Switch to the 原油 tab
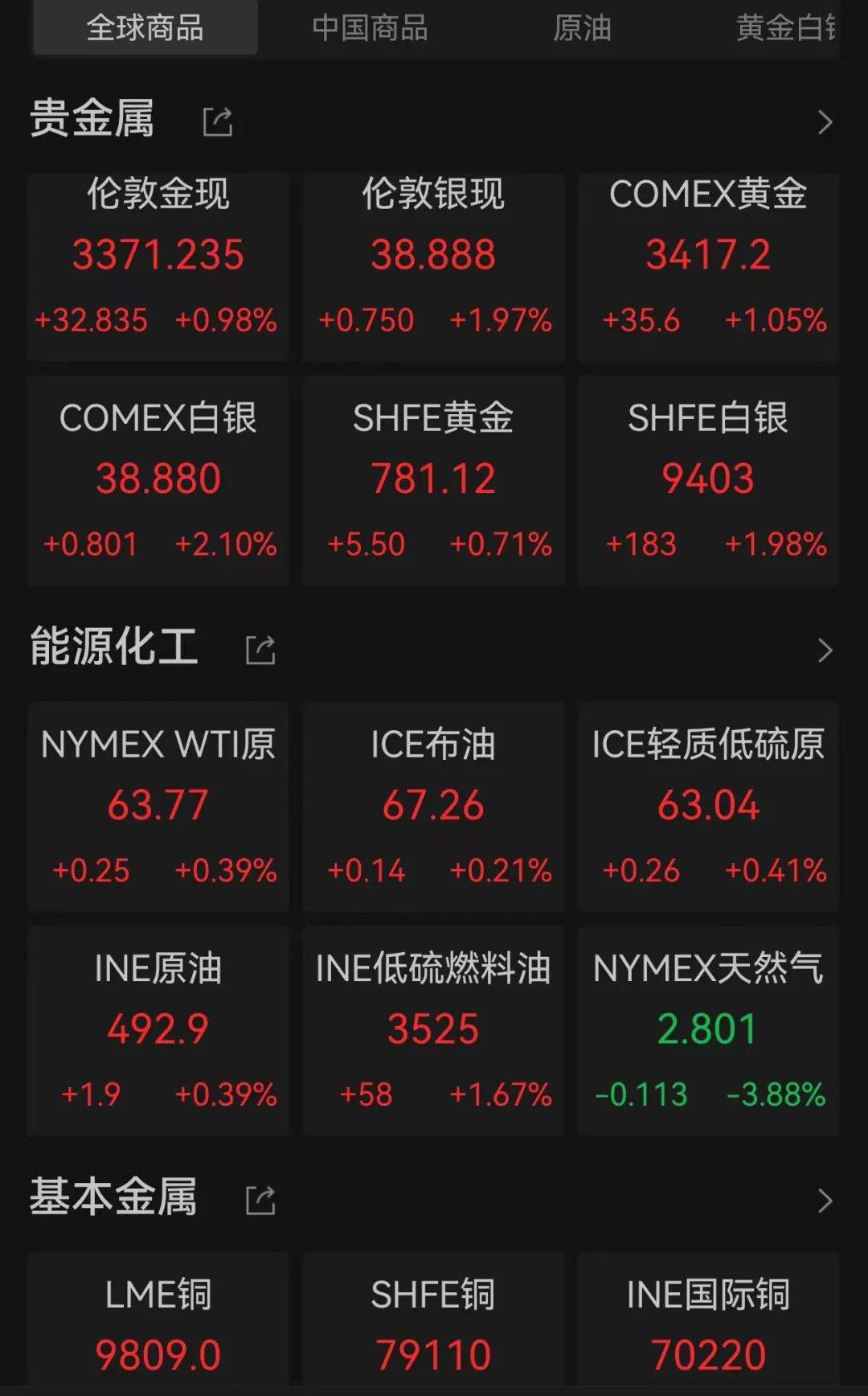The width and height of the screenshot is (868, 1396). (582, 28)
